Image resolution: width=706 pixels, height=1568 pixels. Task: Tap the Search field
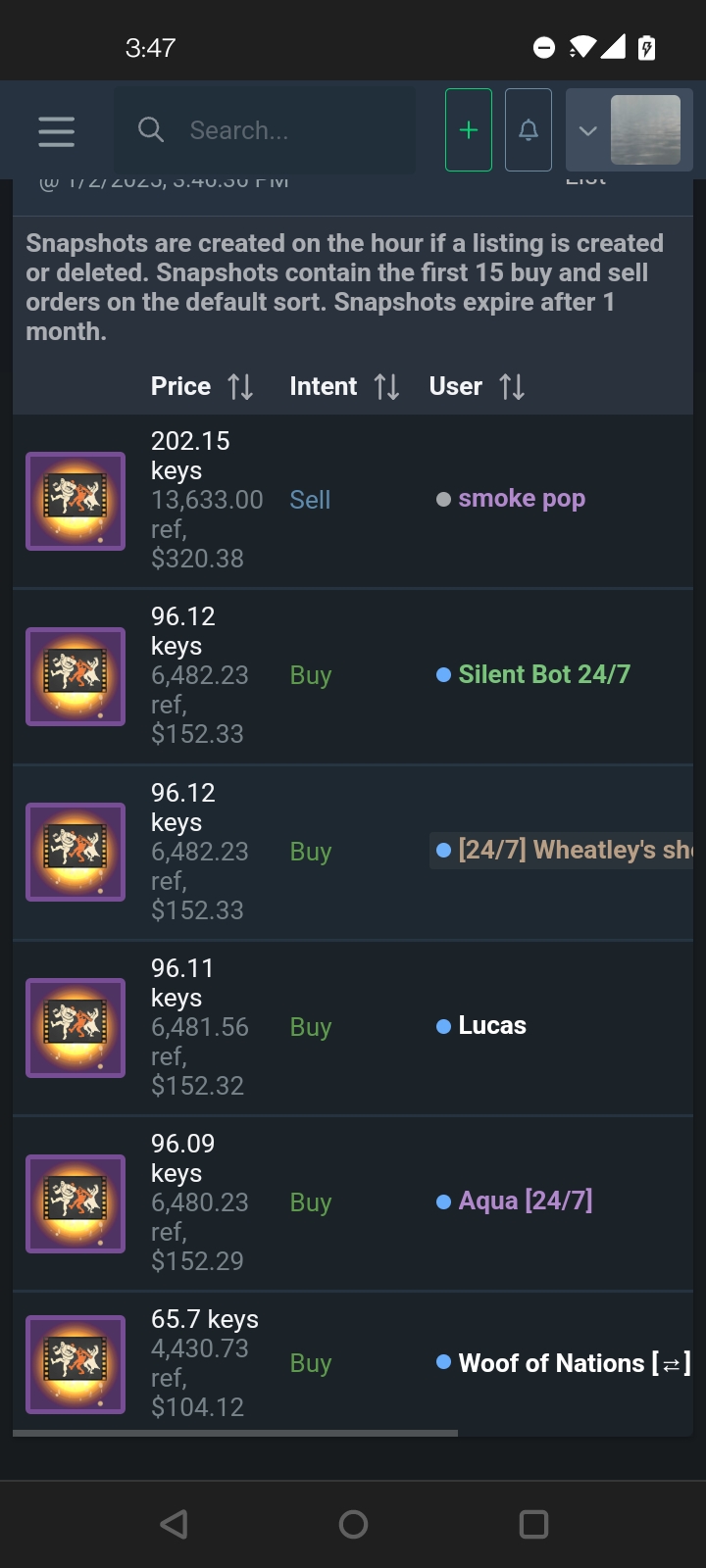pyautogui.click(x=265, y=130)
